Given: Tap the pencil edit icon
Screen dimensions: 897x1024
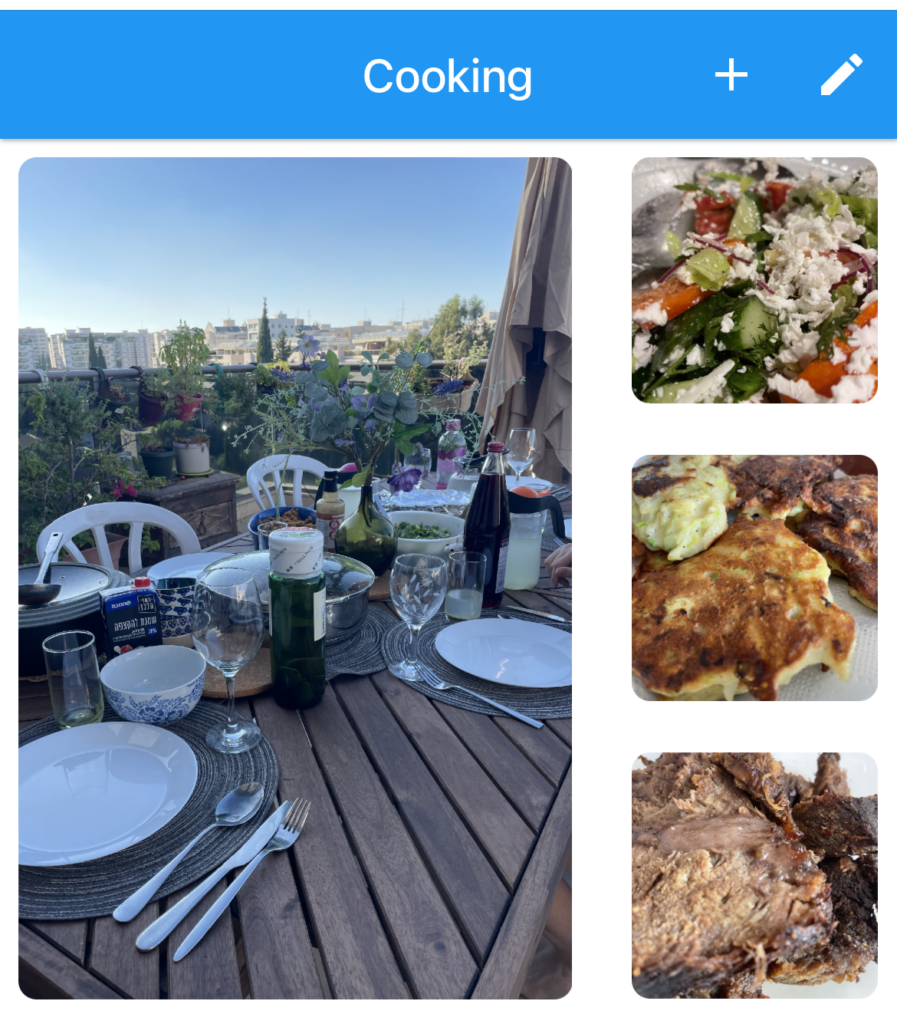Looking at the screenshot, I should click(x=841, y=75).
